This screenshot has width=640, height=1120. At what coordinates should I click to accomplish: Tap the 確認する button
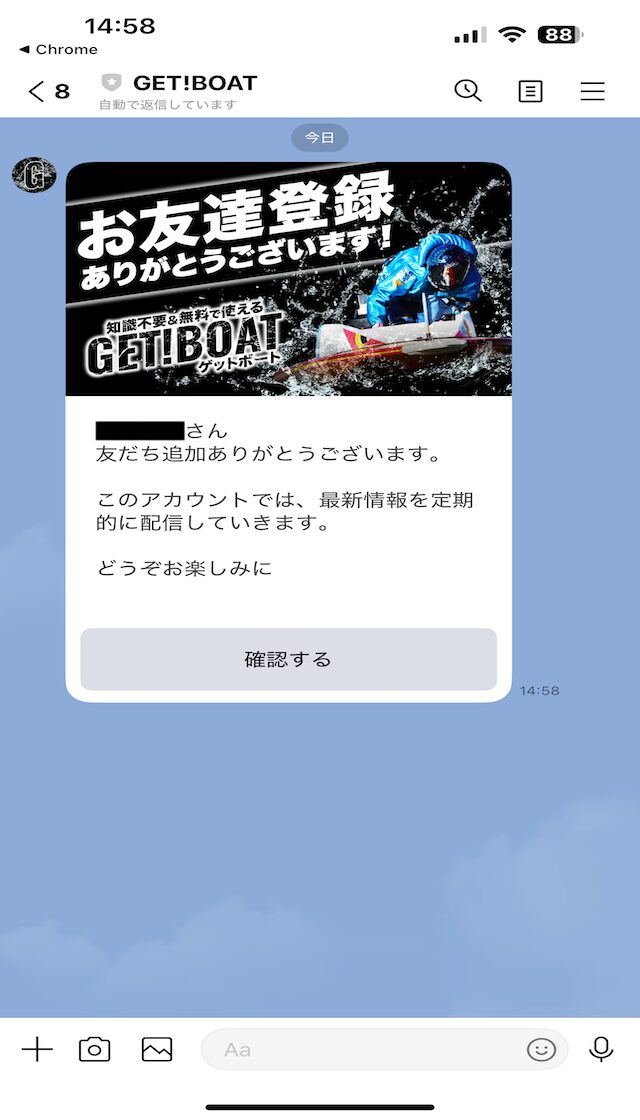point(288,659)
